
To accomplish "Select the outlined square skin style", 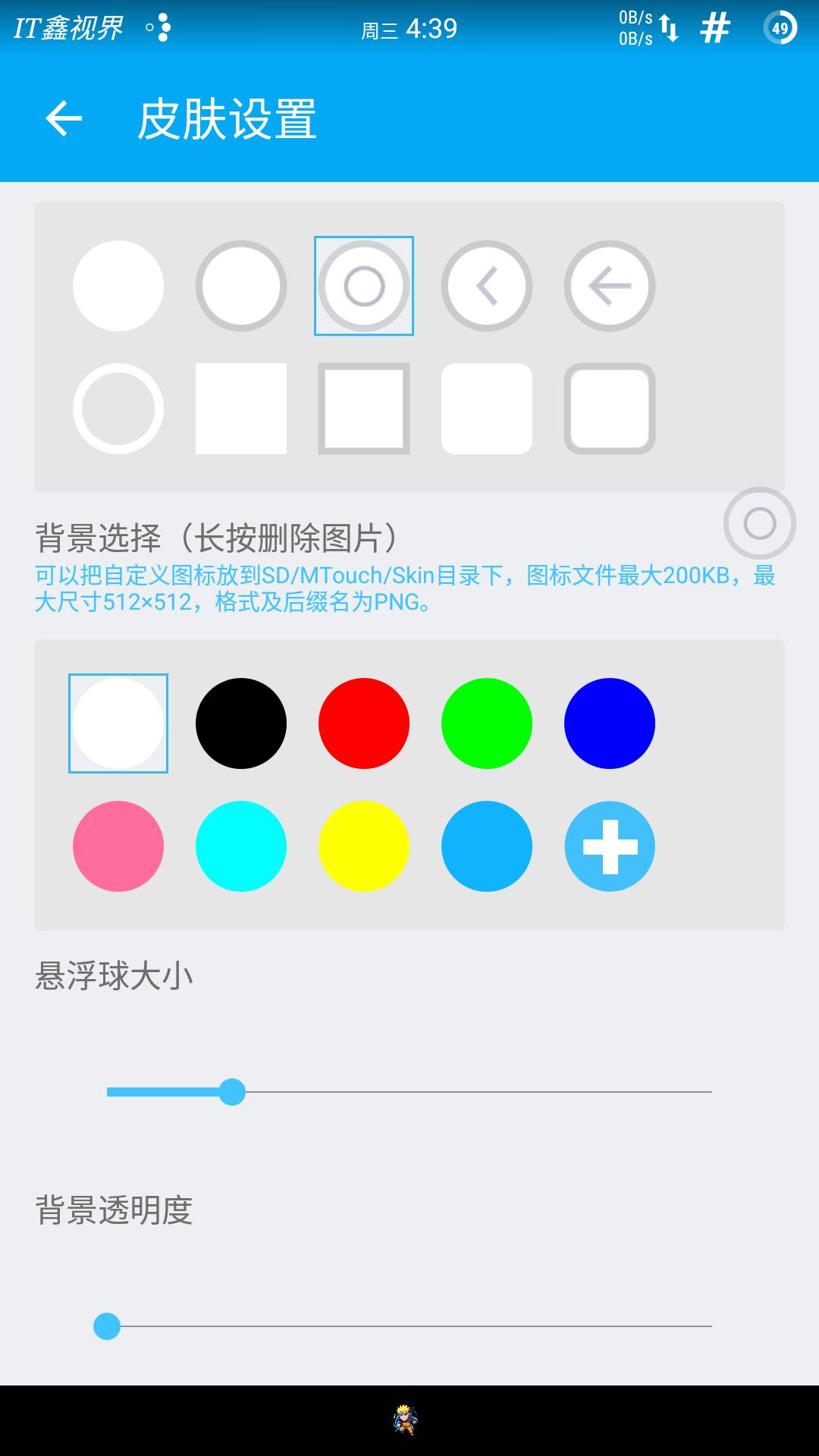I will (364, 407).
